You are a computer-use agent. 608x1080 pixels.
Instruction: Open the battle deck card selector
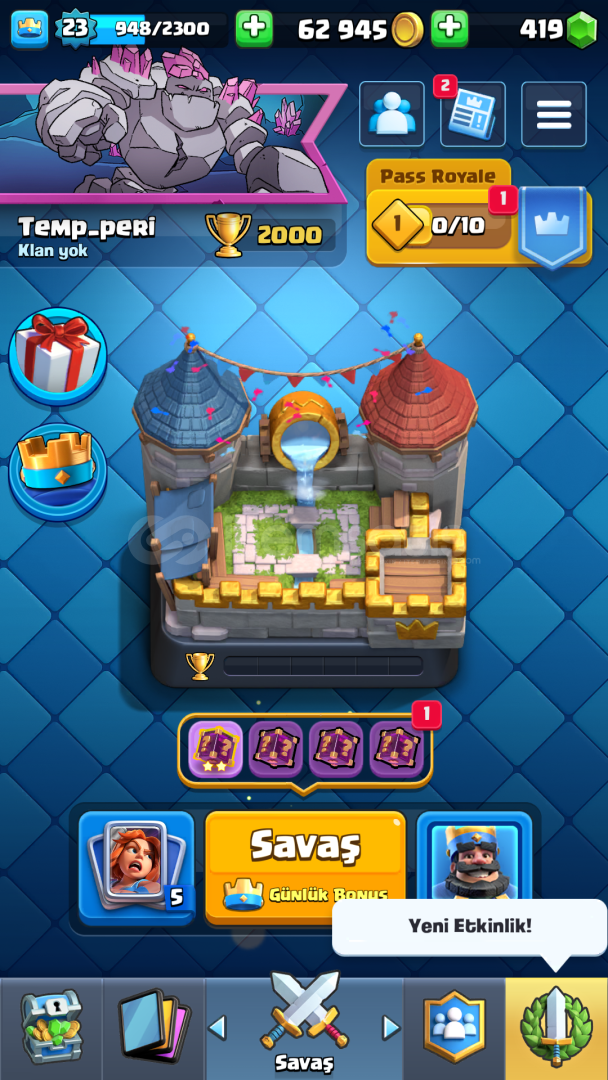point(136,866)
